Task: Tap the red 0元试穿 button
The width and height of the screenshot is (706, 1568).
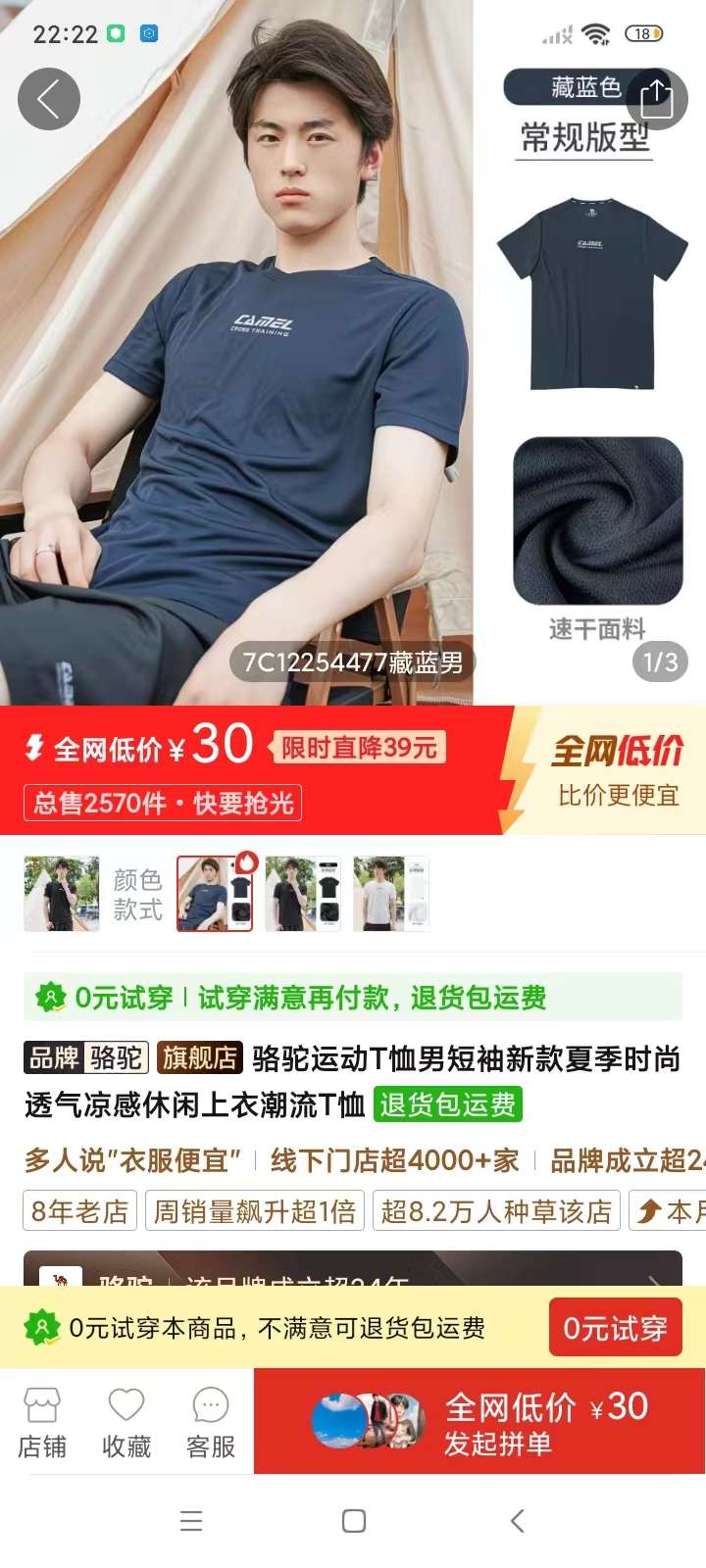Action: (615, 1328)
